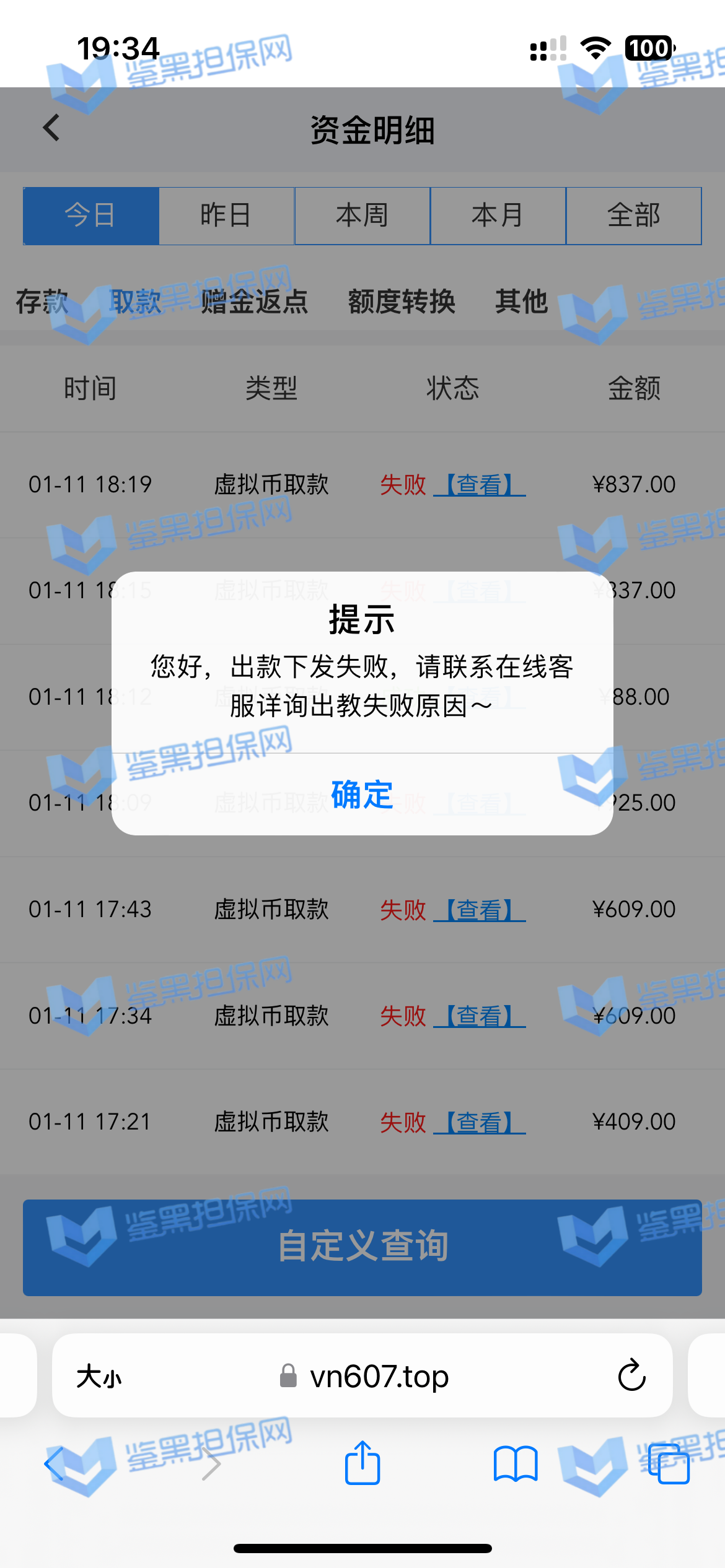
Task: Switch to the 昨日 filter
Action: point(226,216)
